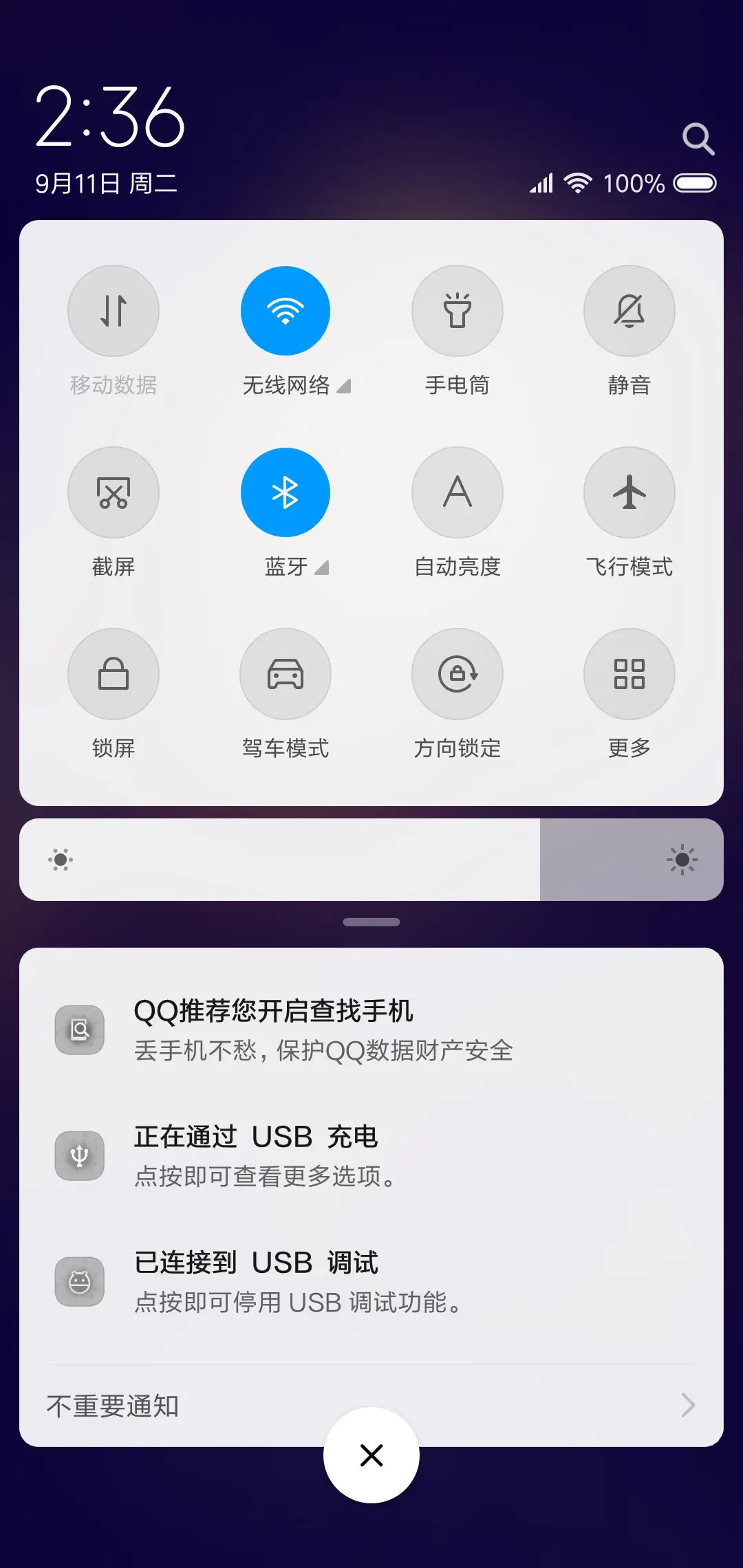Turn off 蓝牙 Bluetooth

286,492
